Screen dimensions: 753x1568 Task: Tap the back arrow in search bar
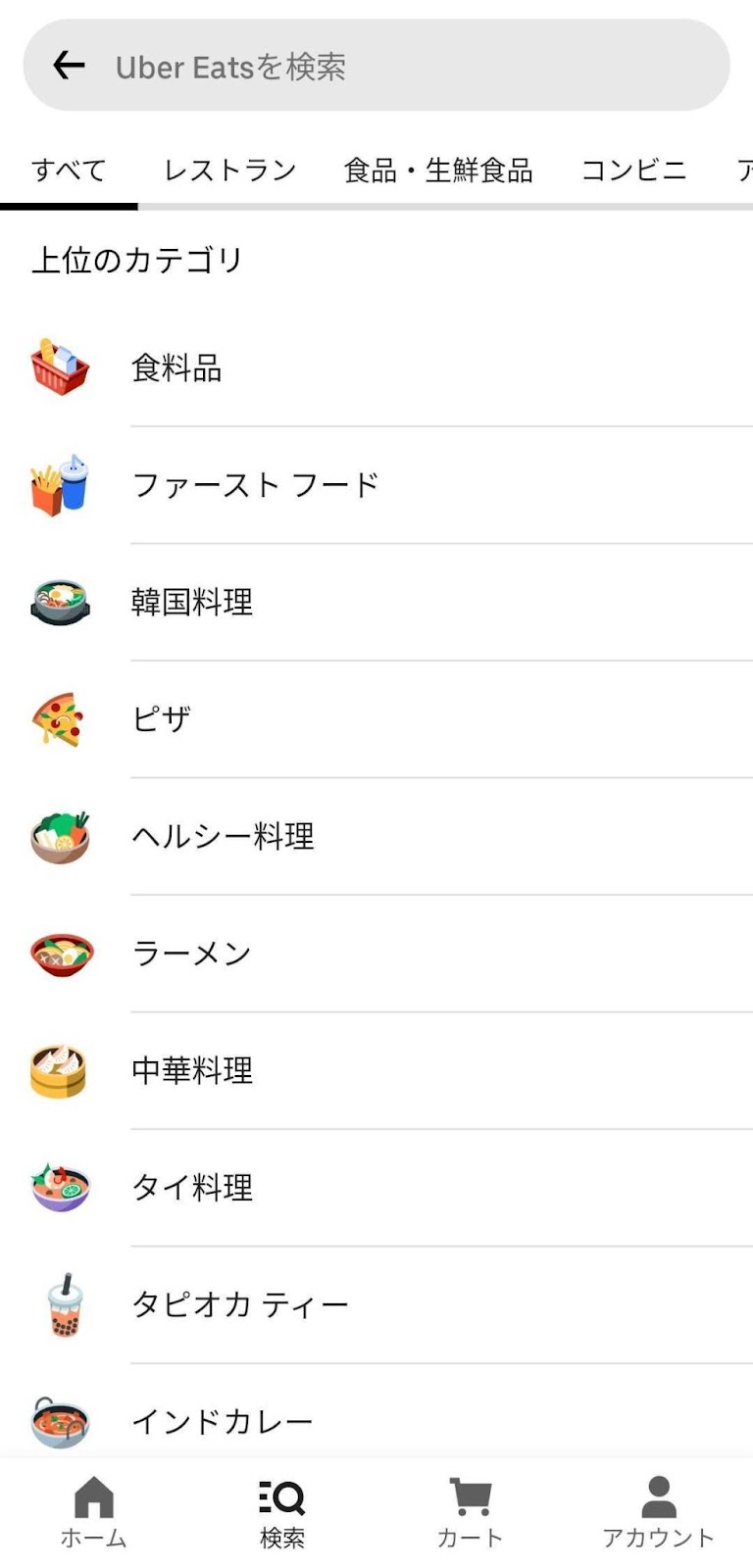coord(69,66)
